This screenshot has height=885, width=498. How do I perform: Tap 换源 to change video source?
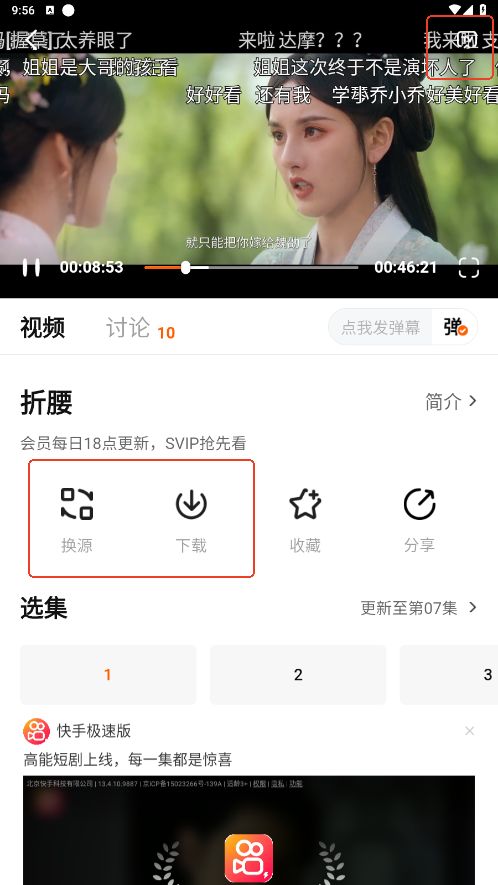point(77,520)
